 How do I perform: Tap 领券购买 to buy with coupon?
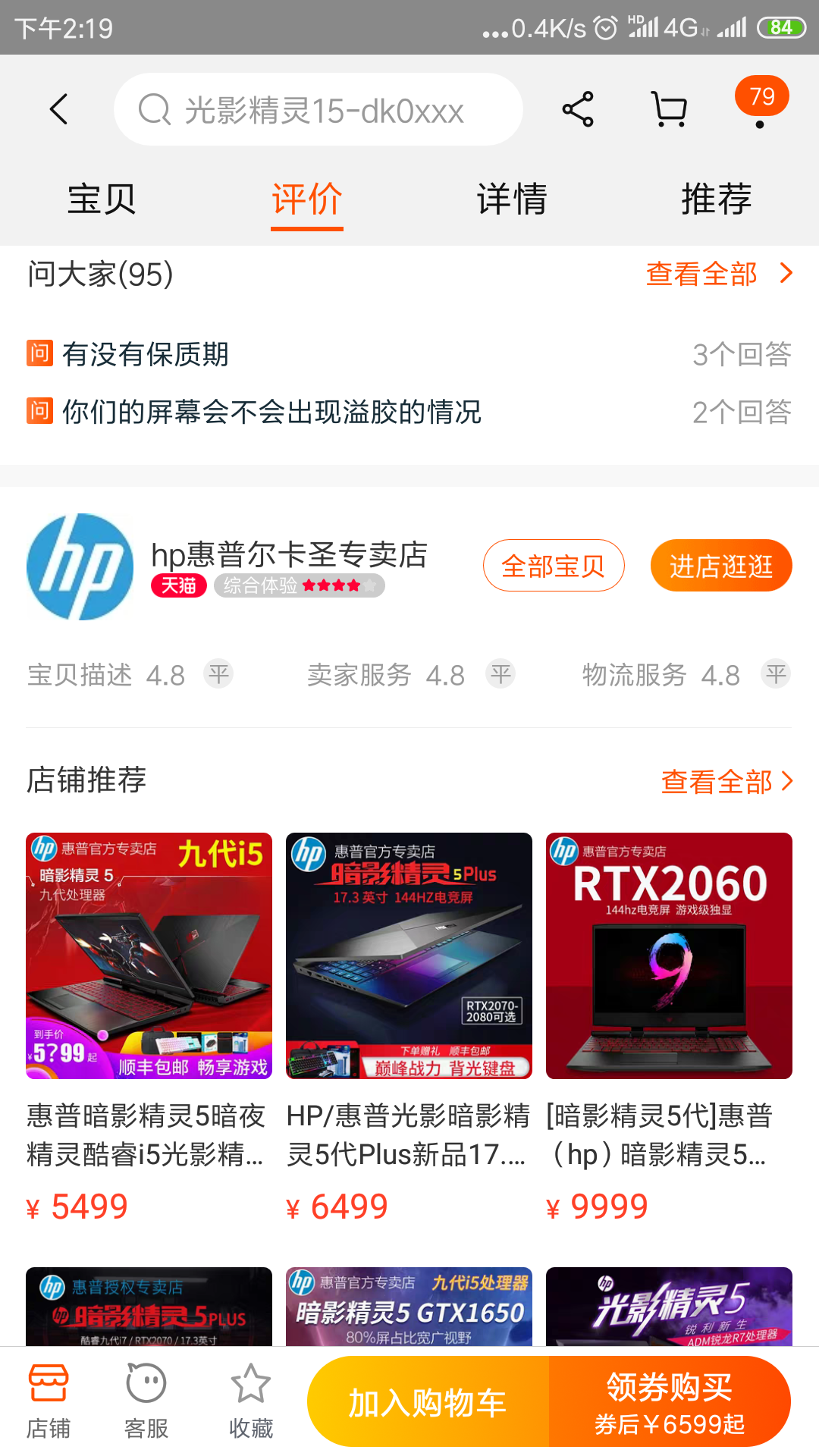(670, 1402)
